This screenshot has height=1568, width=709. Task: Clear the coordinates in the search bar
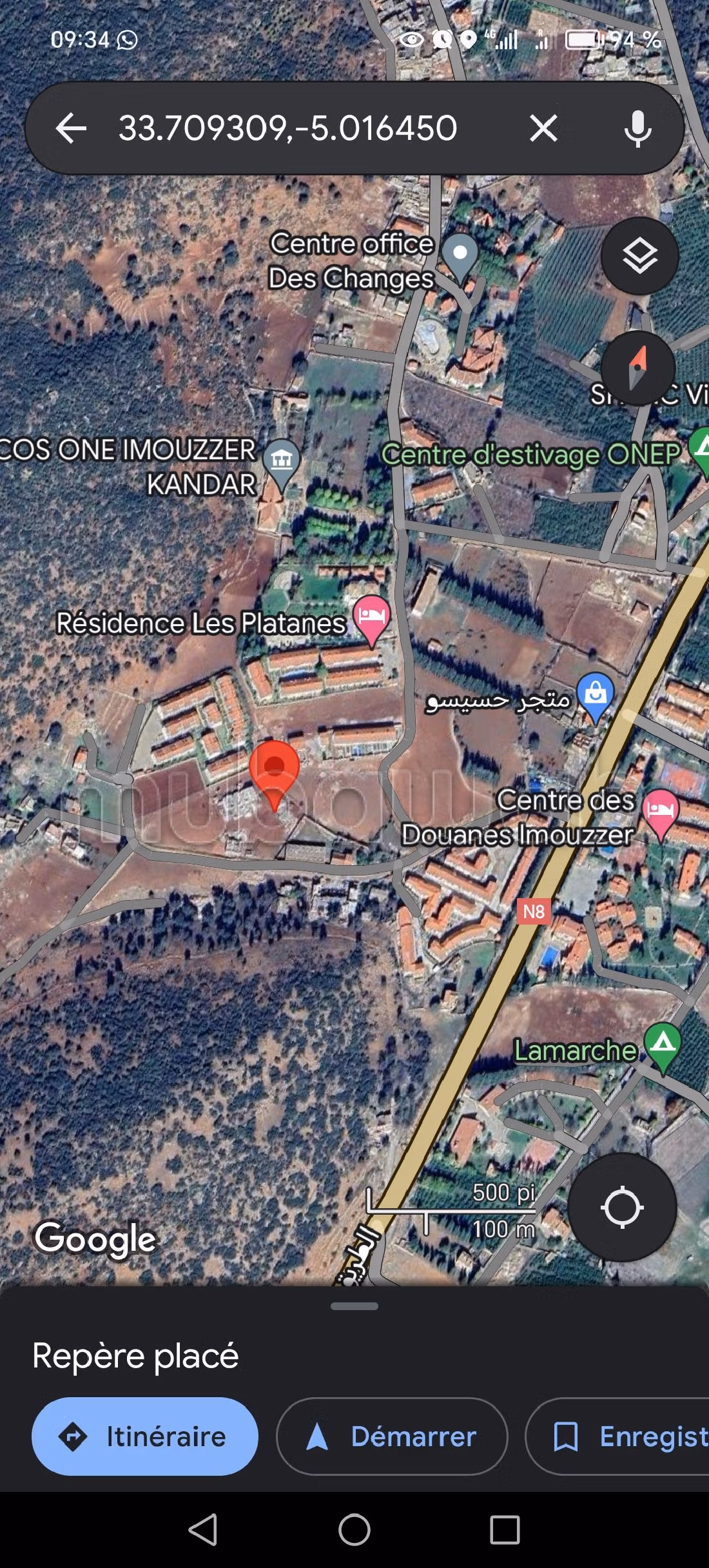543,128
